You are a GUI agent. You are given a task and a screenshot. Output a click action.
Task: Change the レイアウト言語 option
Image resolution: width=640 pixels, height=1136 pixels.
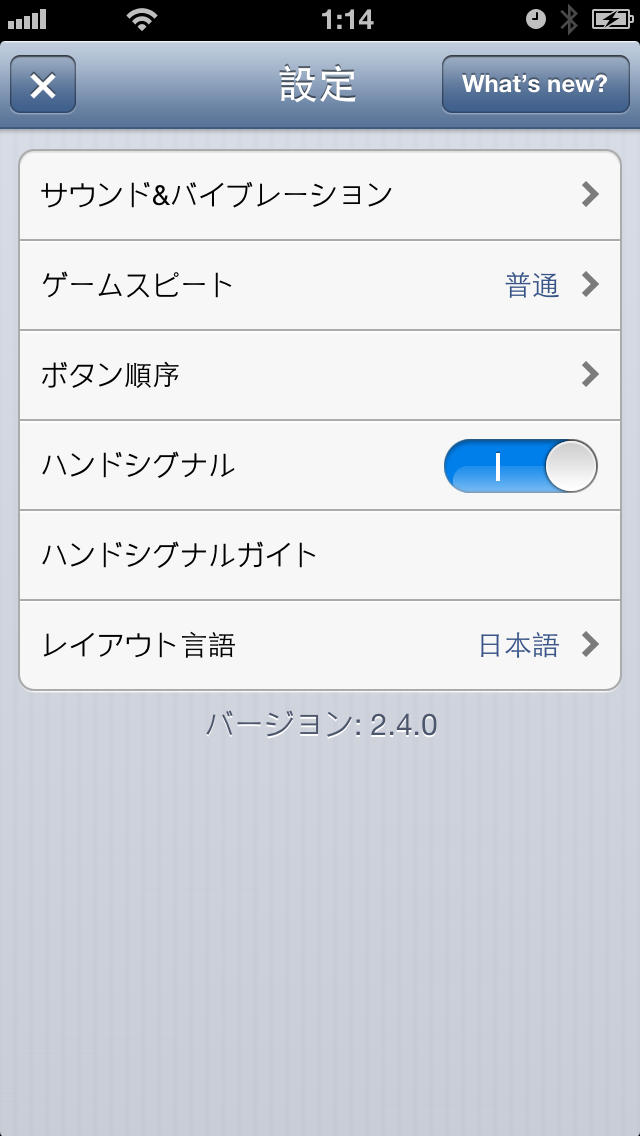point(320,645)
